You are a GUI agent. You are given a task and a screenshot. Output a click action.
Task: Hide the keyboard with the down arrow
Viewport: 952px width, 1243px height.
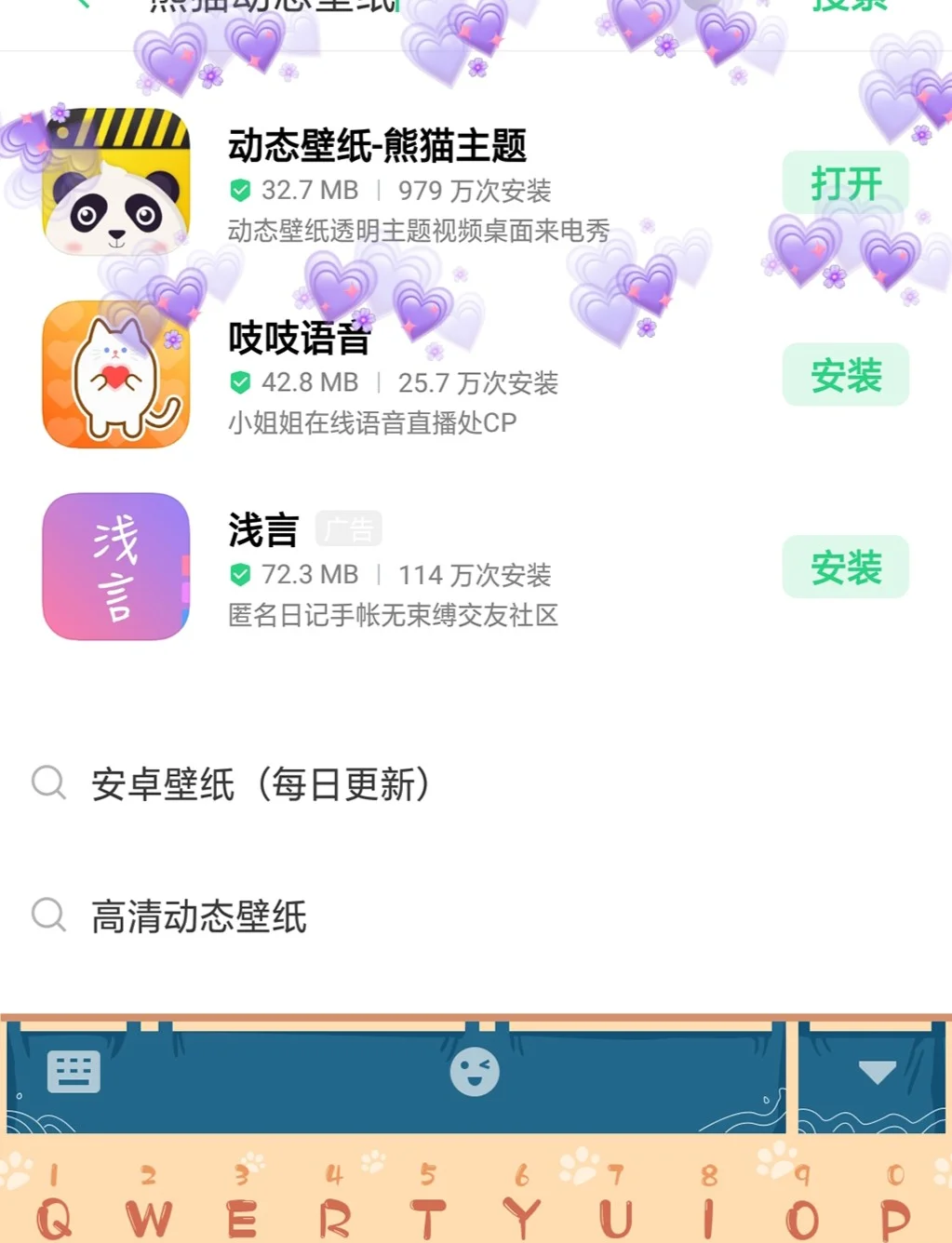click(x=876, y=1073)
